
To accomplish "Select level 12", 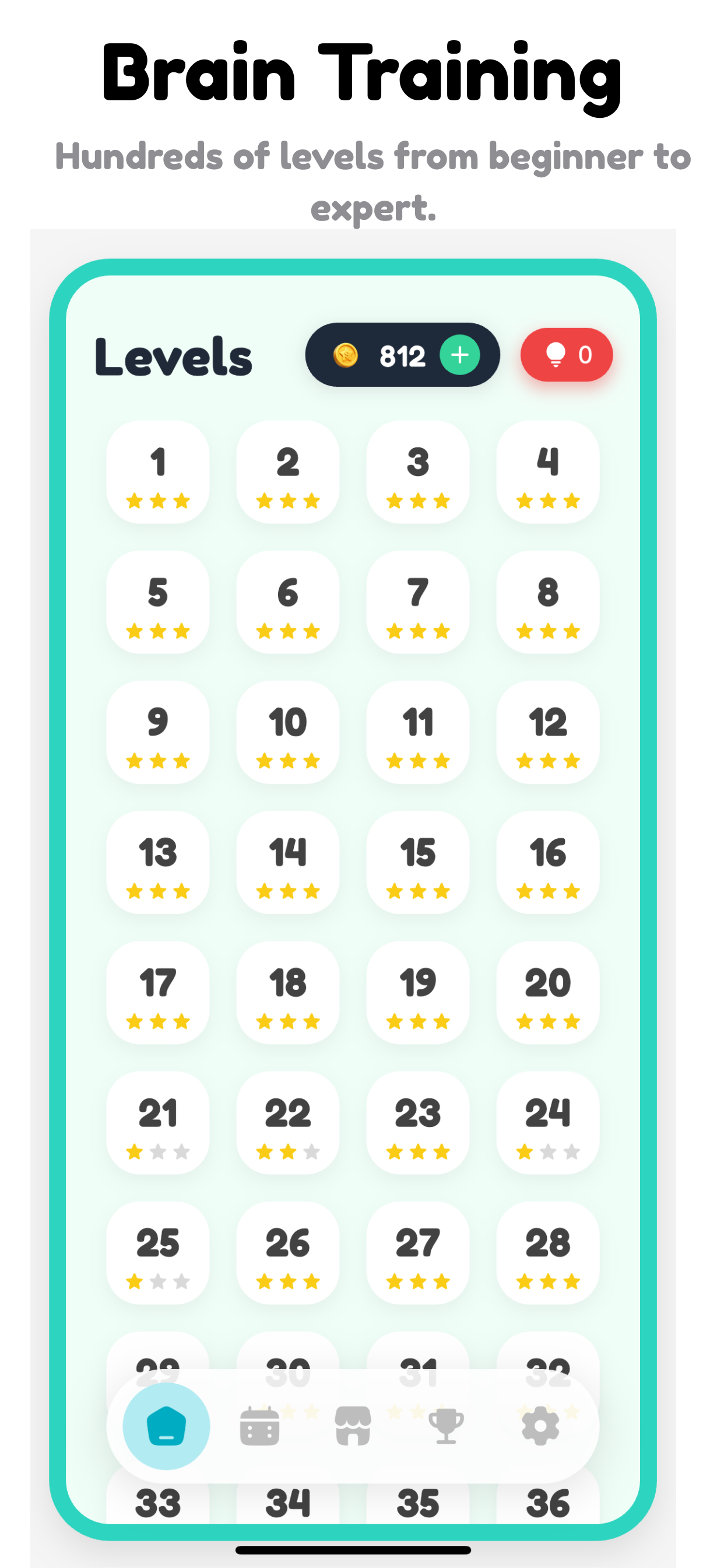I will pos(547,734).
